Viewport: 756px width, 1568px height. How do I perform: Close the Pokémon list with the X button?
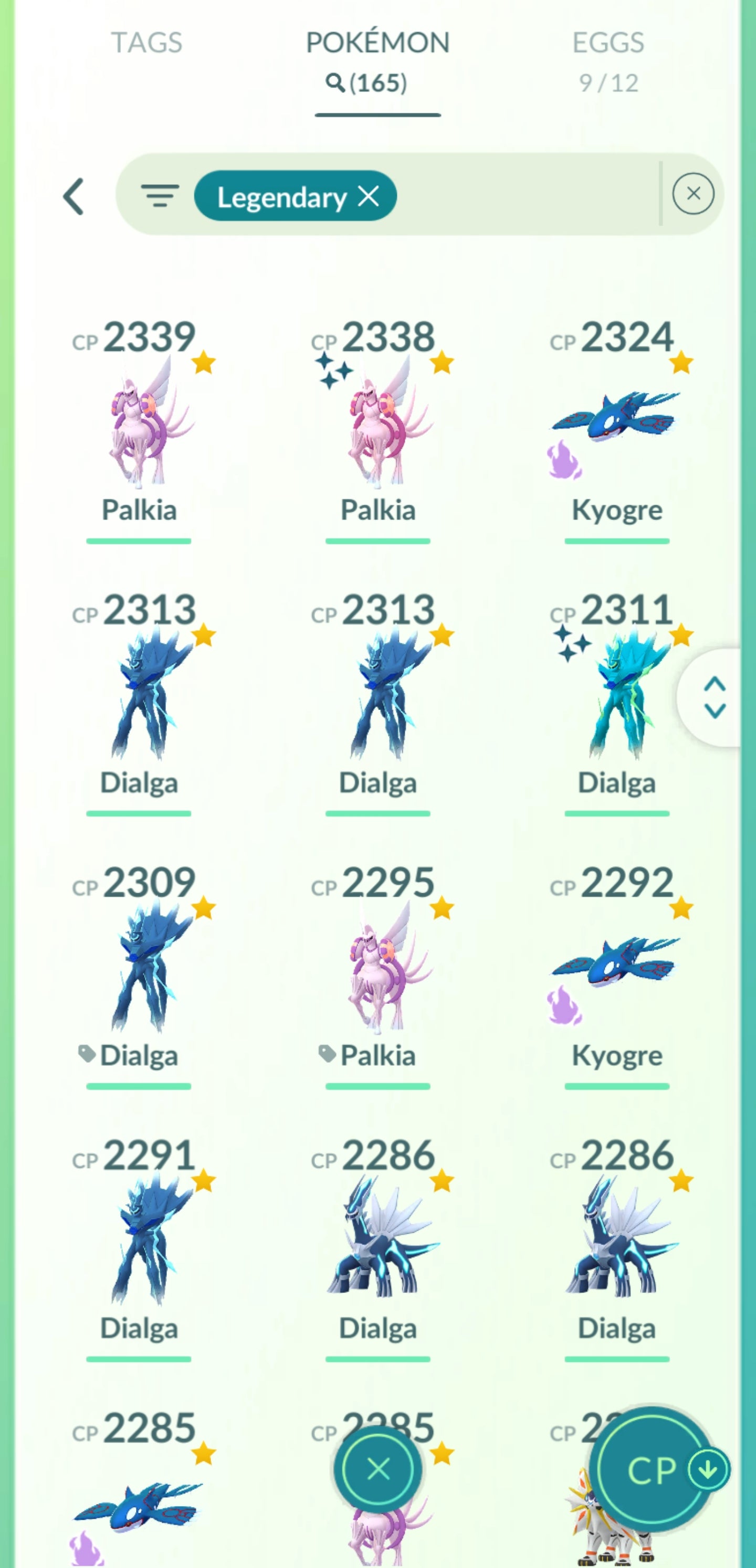(379, 1469)
